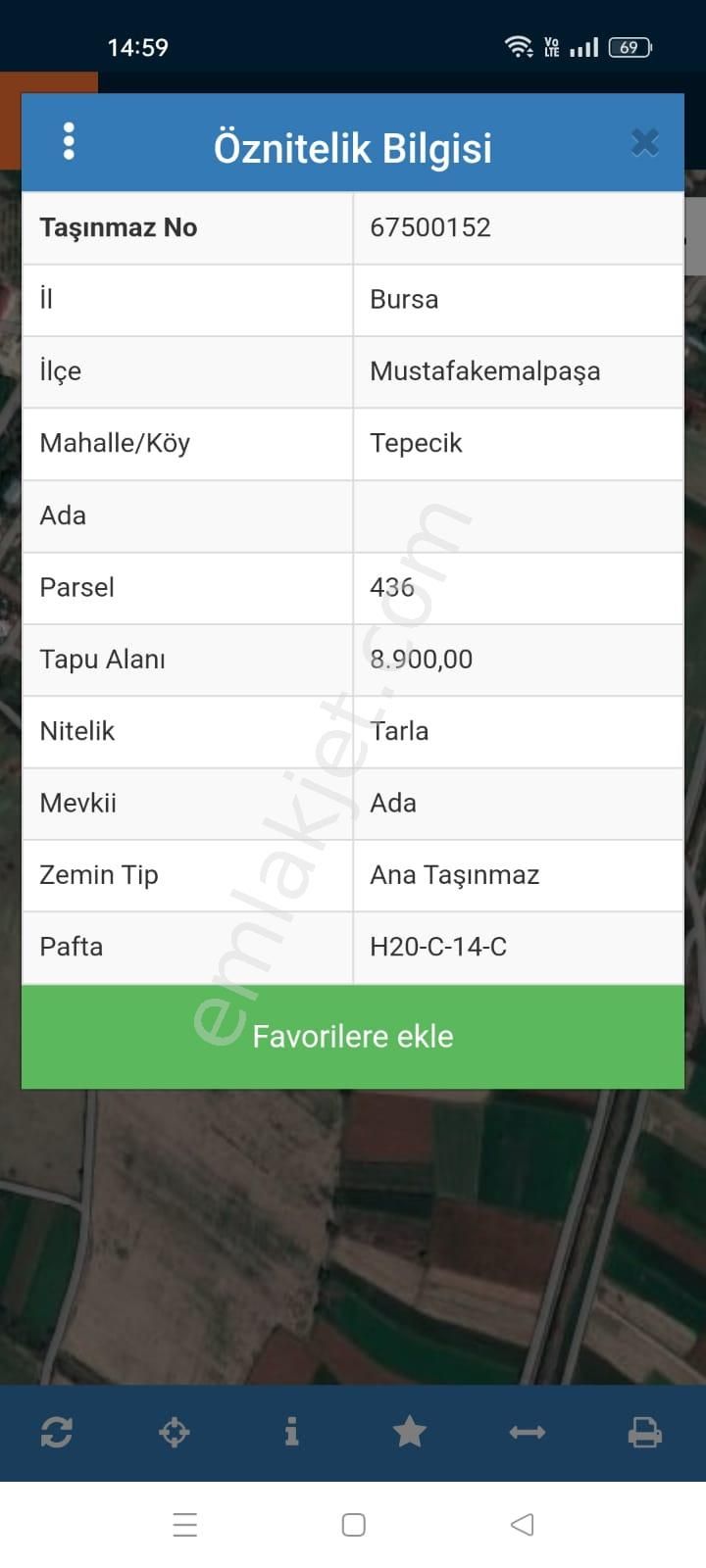
Task: Select the Pafta row H20-C-14-C
Action: pos(352,947)
